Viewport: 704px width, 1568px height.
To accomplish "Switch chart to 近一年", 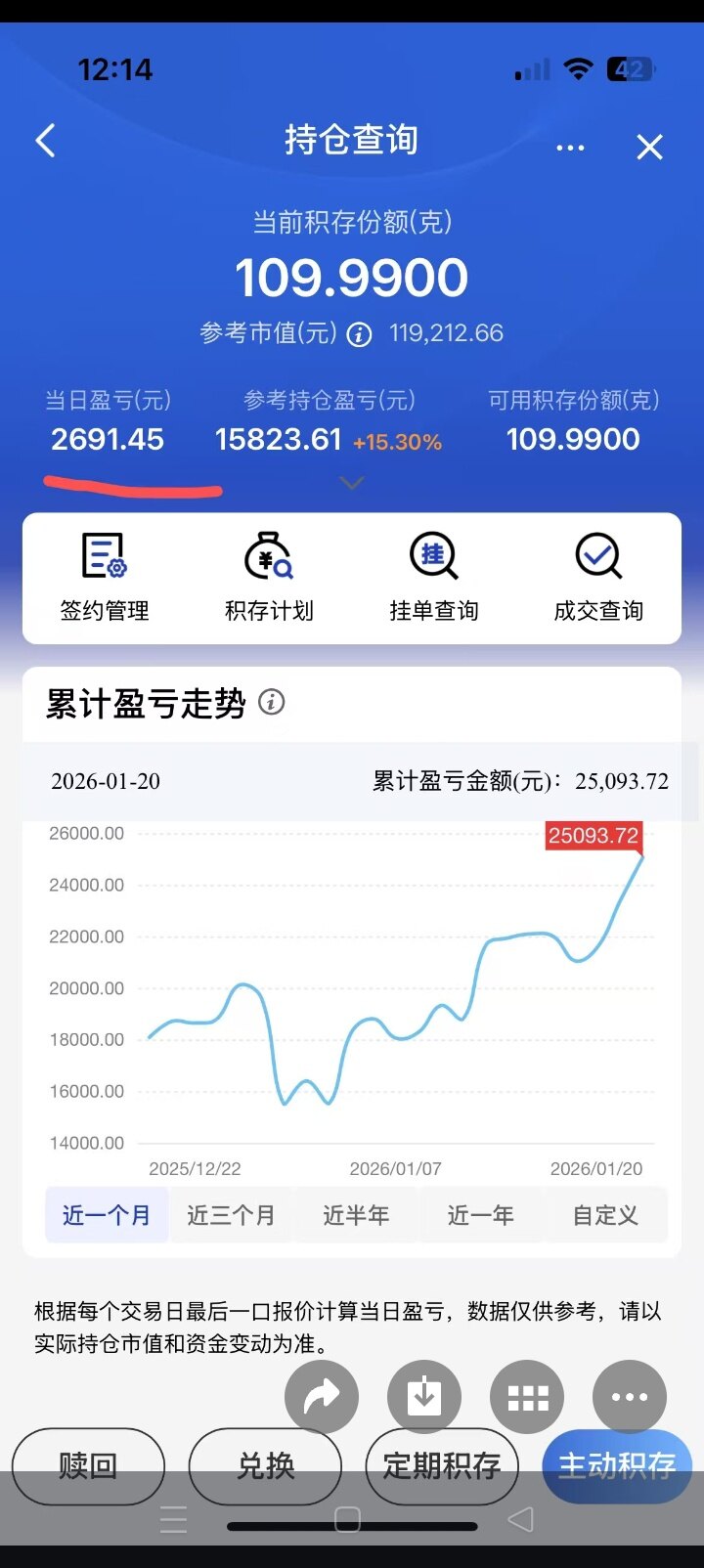I will (x=480, y=1215).
